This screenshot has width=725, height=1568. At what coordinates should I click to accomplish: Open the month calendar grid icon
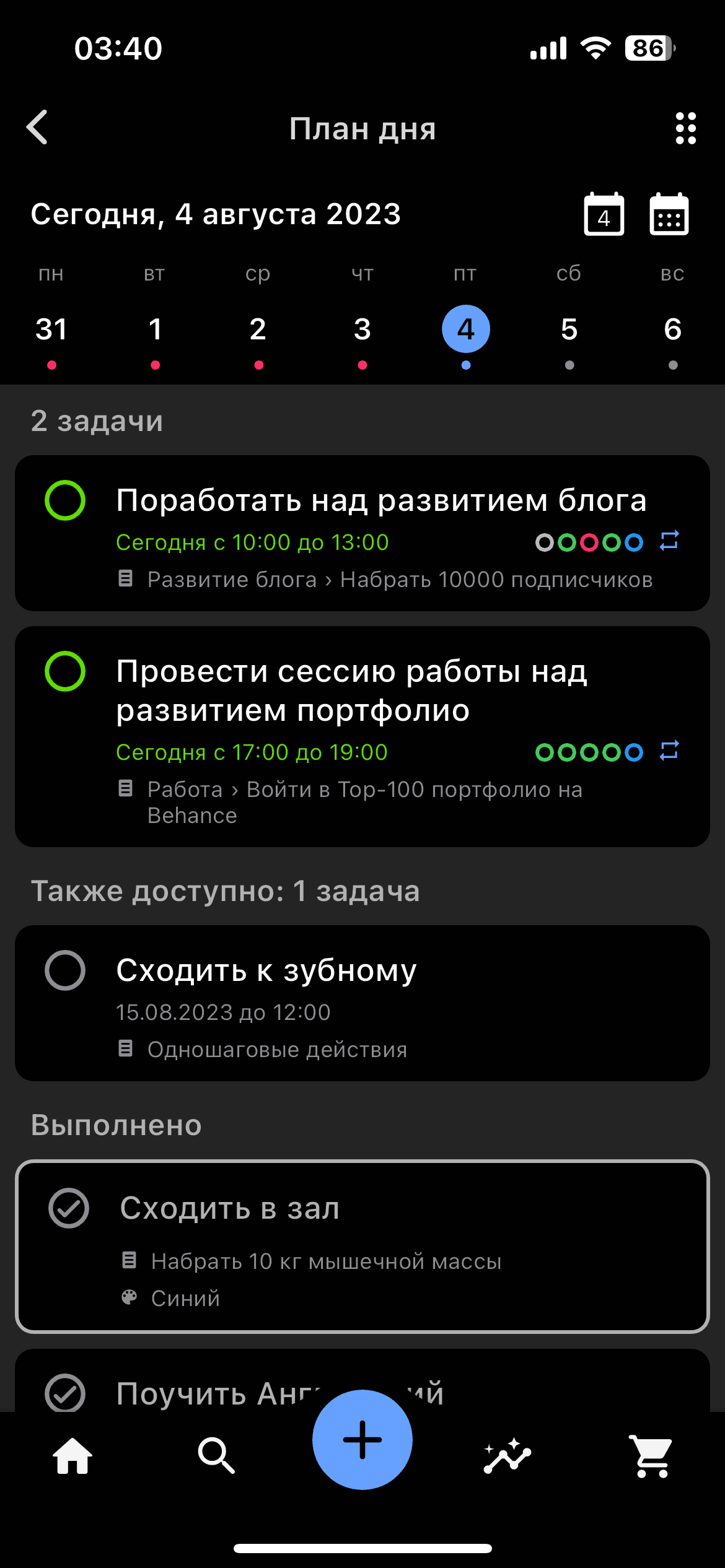point(669,214)
